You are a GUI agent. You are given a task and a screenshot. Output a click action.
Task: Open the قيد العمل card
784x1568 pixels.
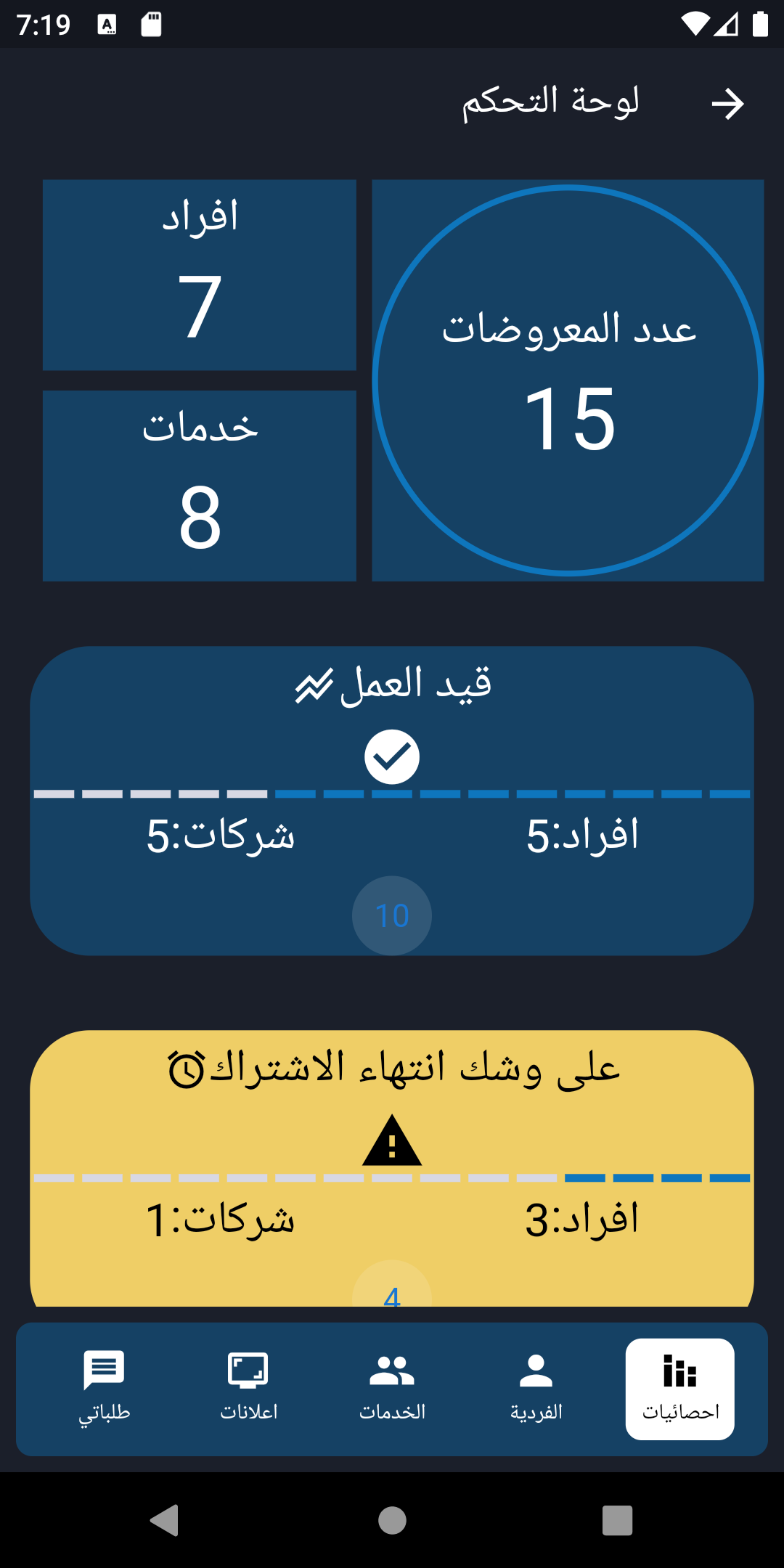392,801
